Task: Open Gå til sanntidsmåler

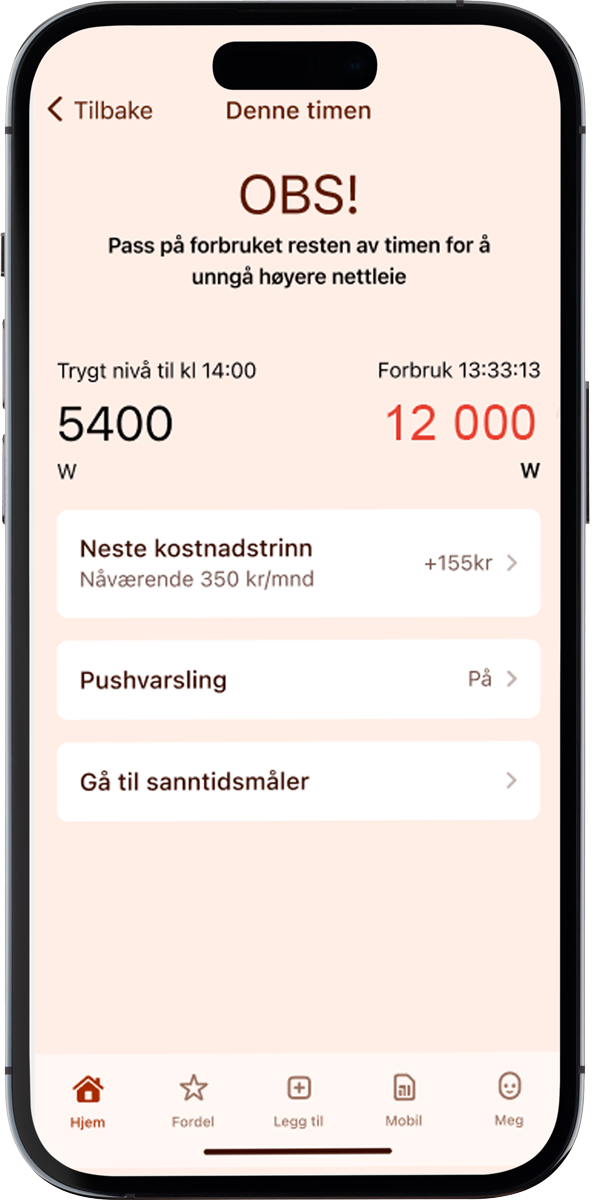Action: pyautogui.click(x=299, y=781)
